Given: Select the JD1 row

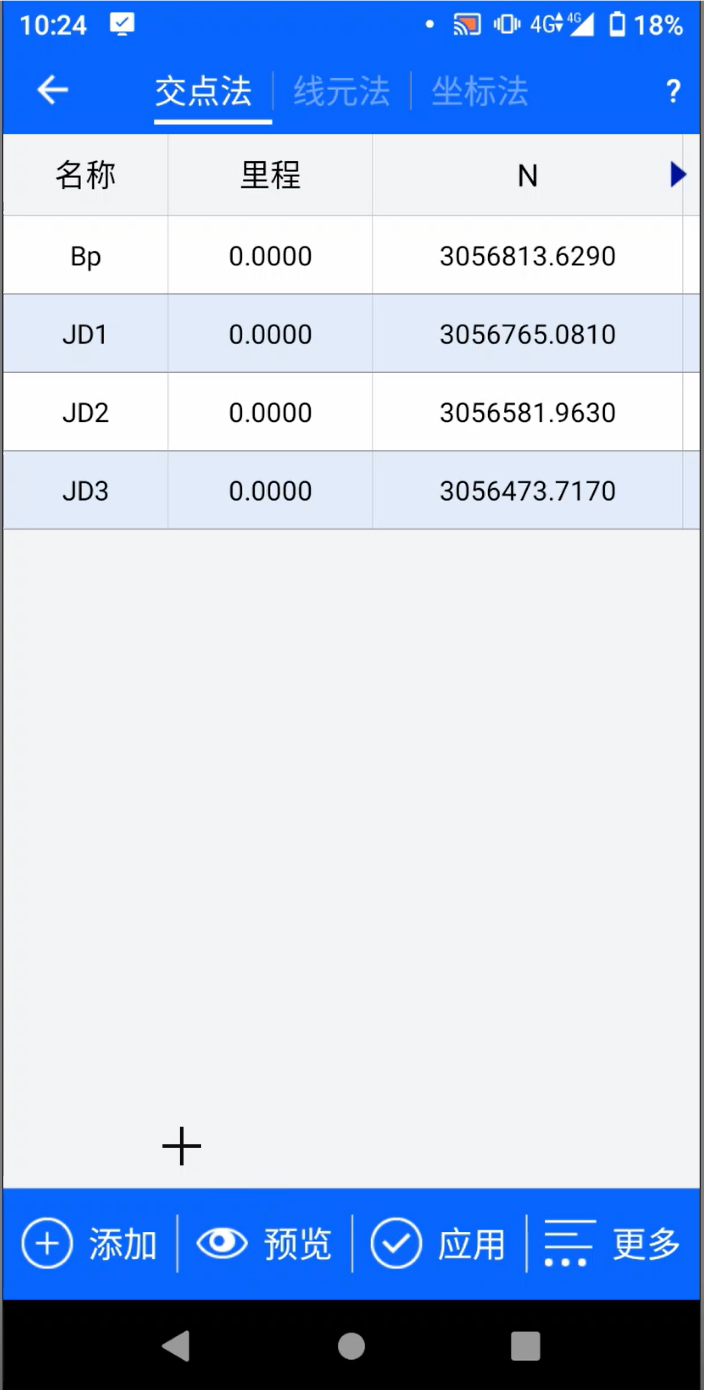Looking at the screenshot, I should point(351,334).
